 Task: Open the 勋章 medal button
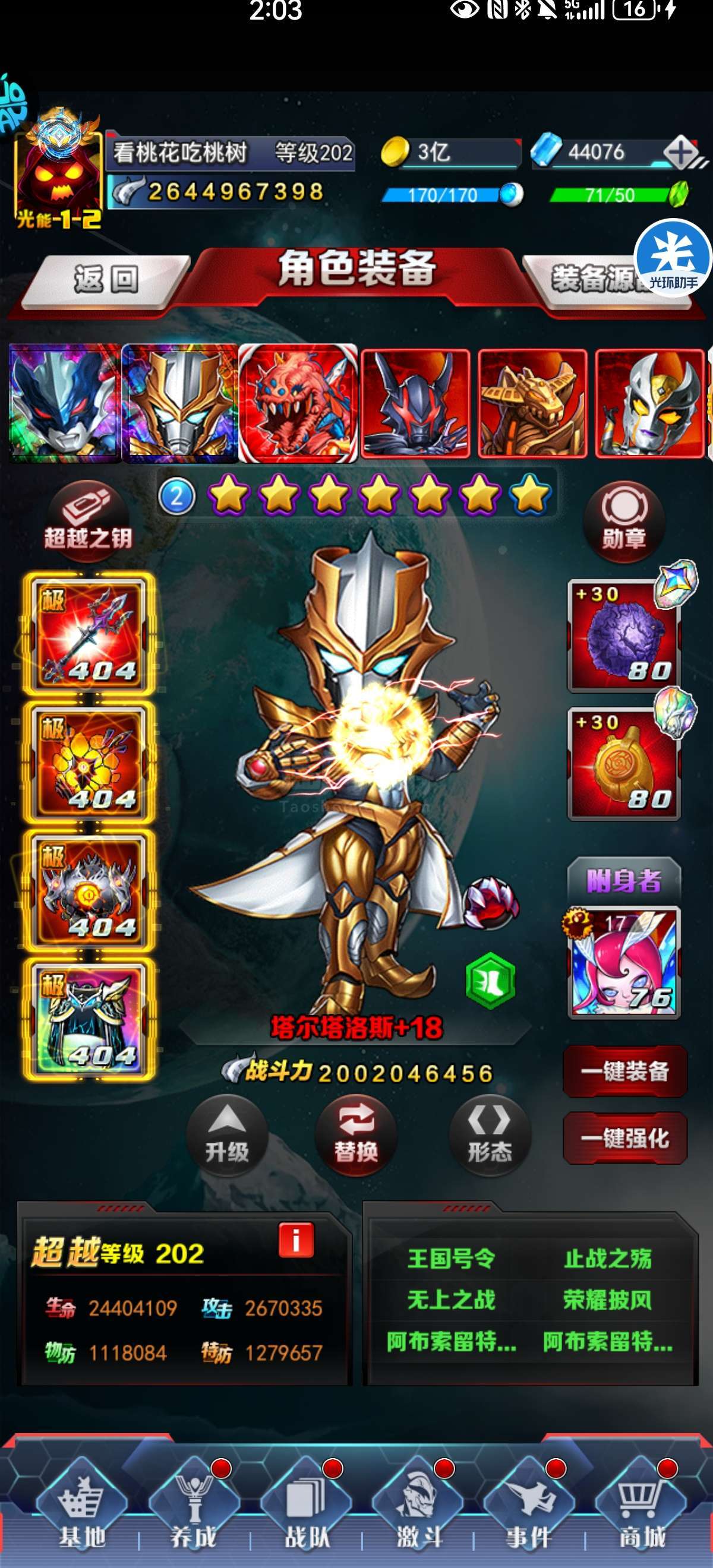(x=624, y=520)
